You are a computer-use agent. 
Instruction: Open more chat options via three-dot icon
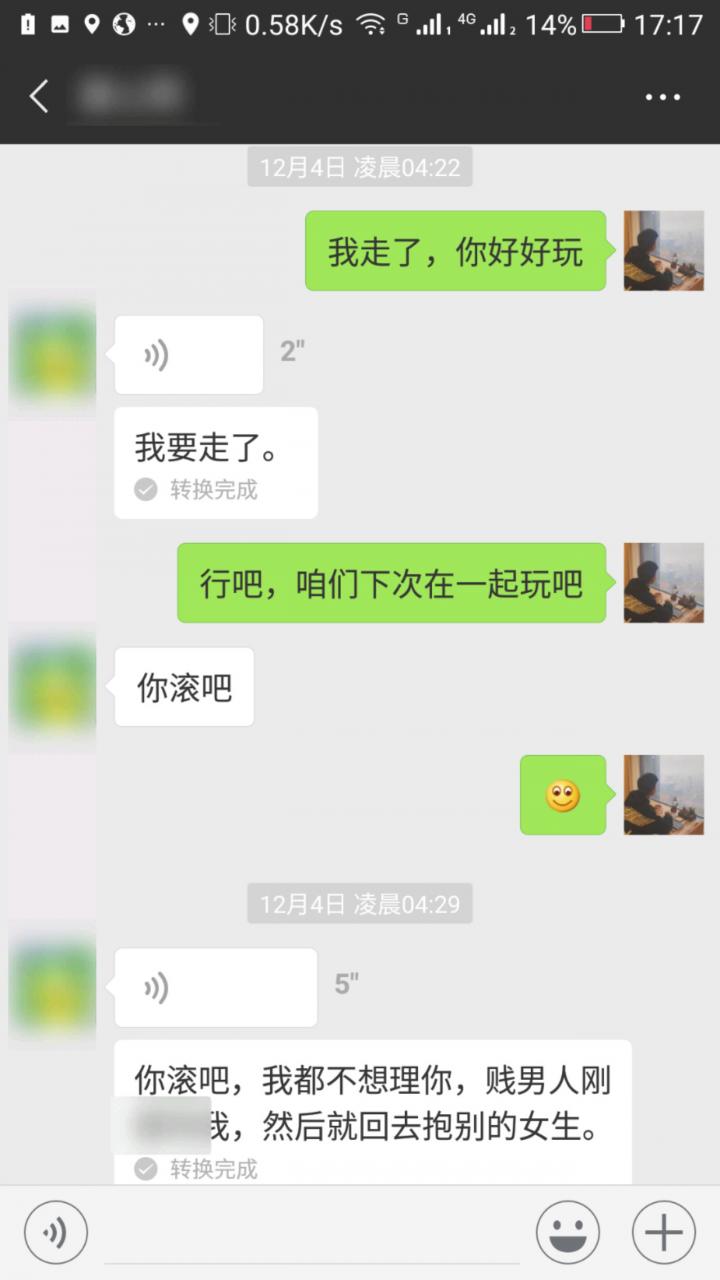point(663,96)
